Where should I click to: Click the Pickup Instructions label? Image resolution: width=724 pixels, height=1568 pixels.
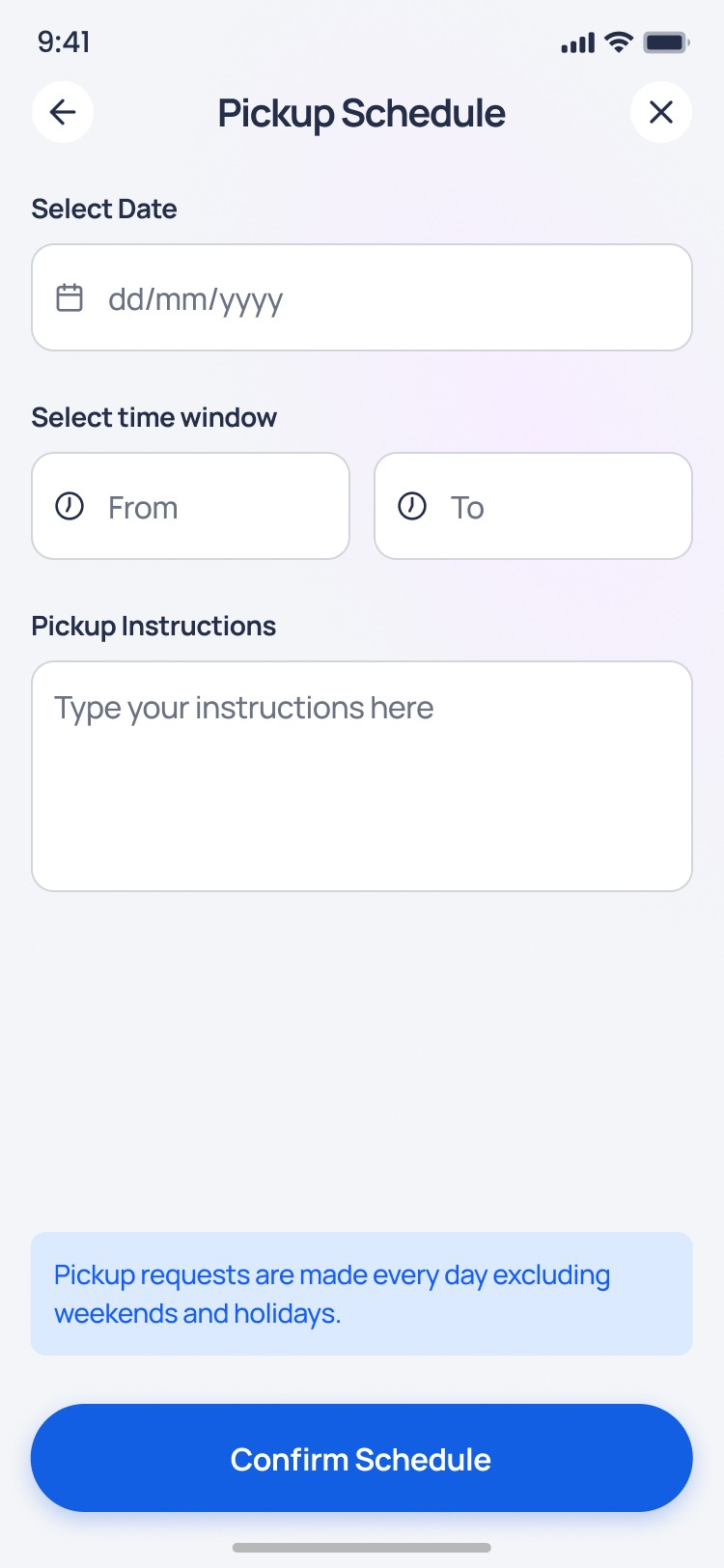(153, 626)
